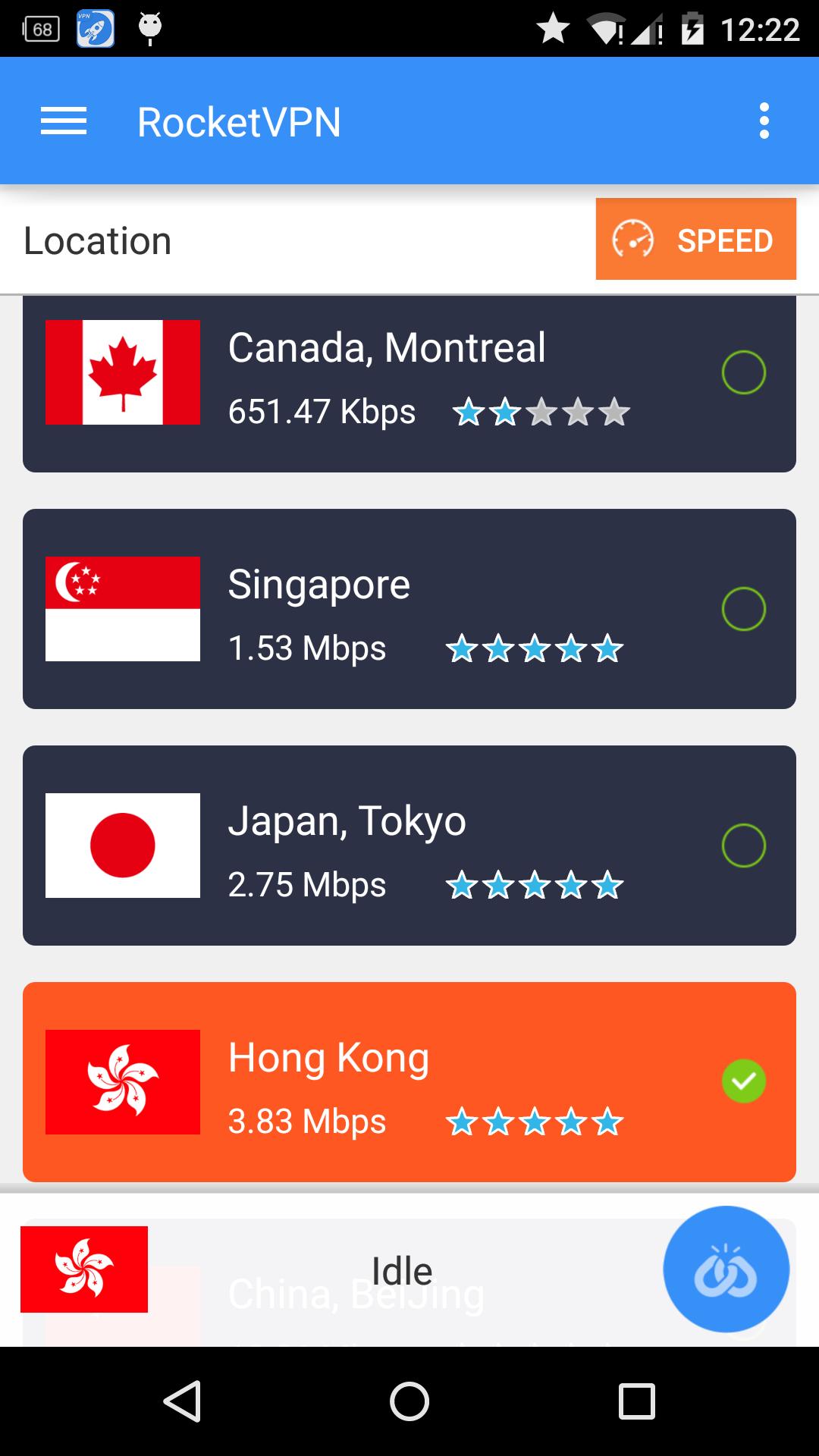Open the three-dot overflow menu

tap(764, 121)
